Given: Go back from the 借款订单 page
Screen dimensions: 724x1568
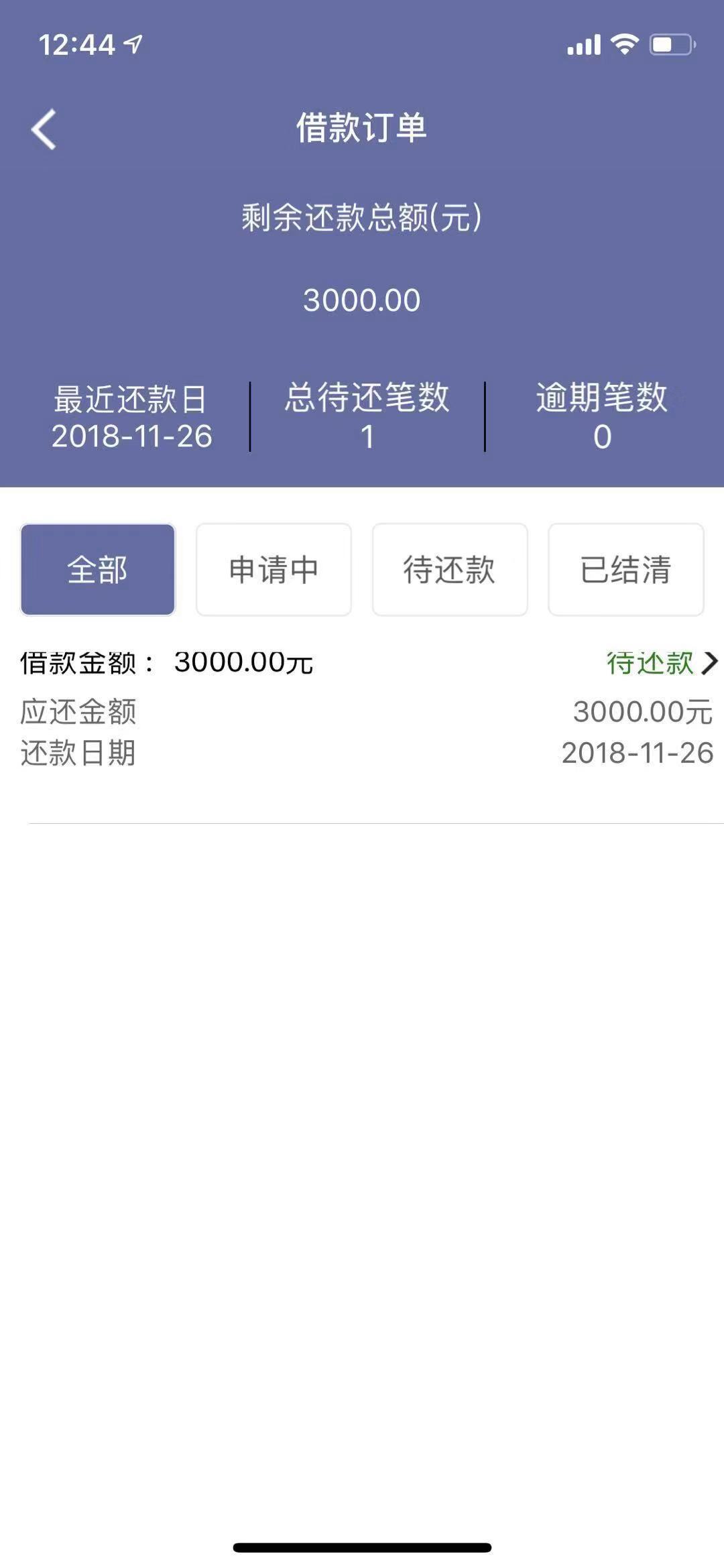Looking at the screenshot, I should (44, 129).
